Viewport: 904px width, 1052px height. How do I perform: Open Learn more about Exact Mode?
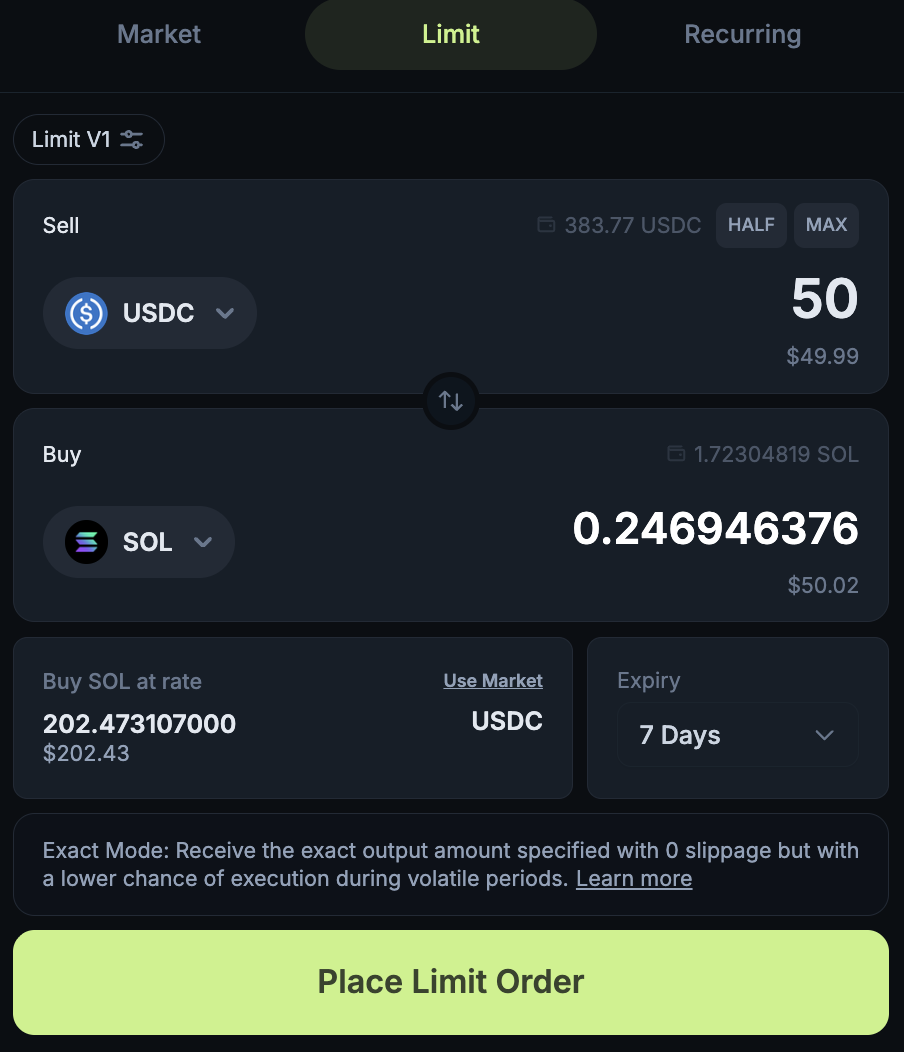(x=634, y=879)
